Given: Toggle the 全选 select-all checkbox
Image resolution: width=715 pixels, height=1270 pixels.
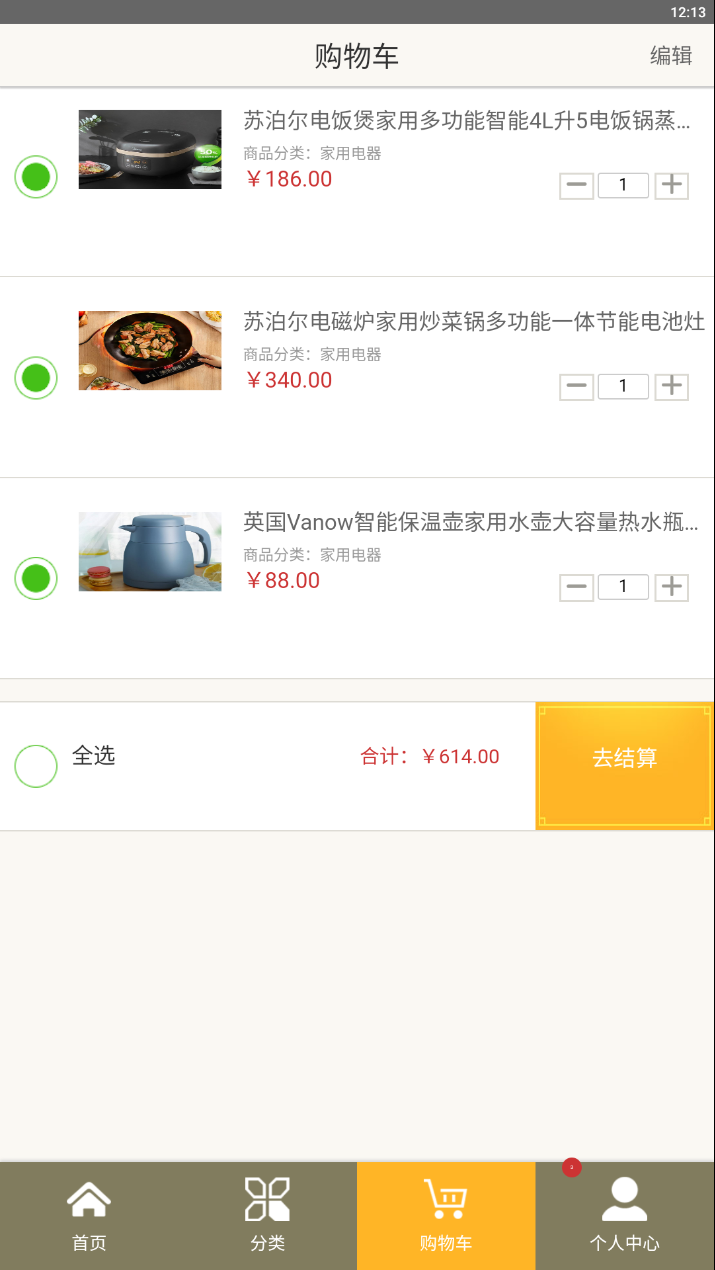Looking at the screenshot, I should coord(36,766).
